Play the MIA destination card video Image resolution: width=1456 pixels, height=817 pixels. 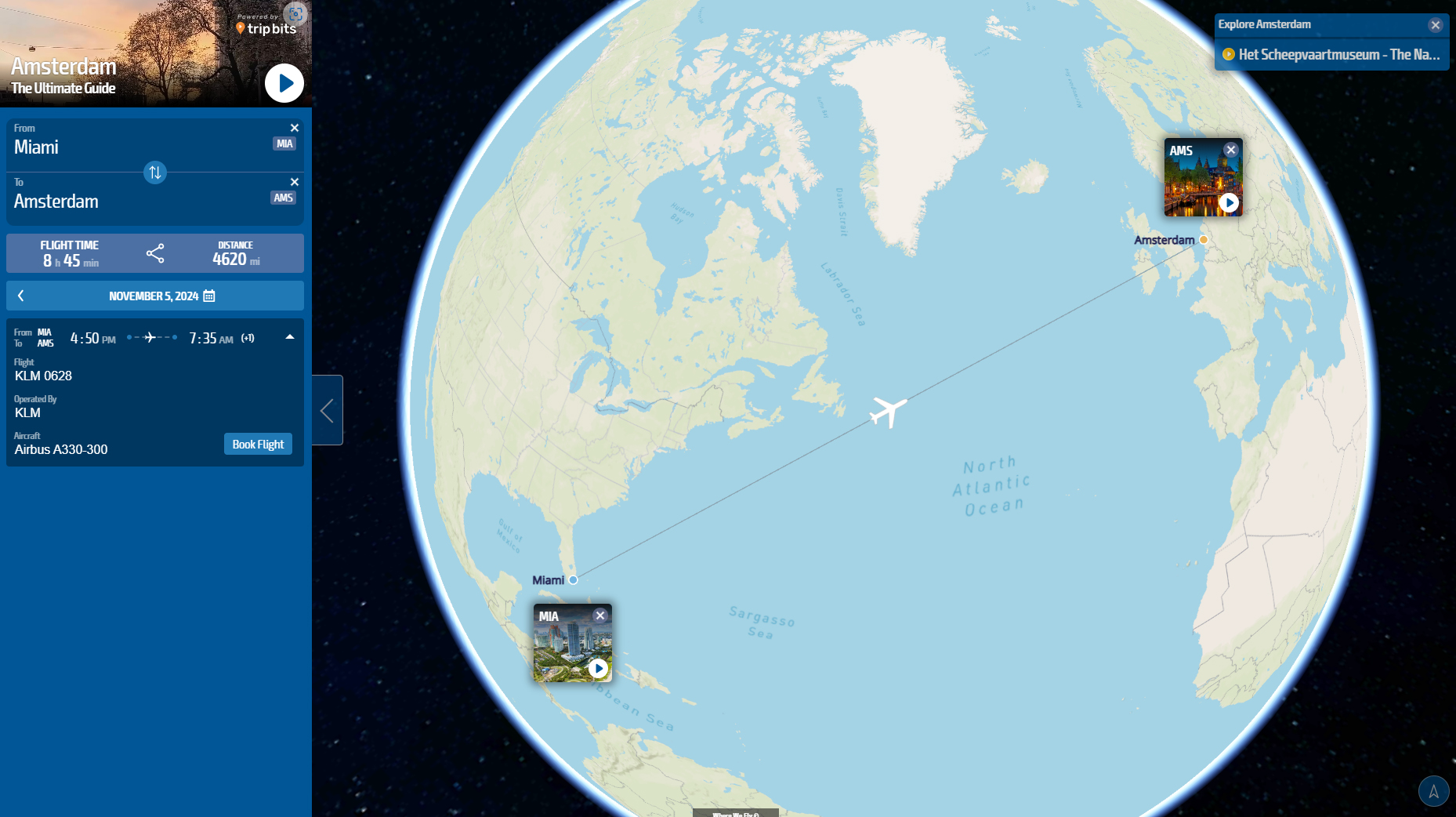coord(598,668)
